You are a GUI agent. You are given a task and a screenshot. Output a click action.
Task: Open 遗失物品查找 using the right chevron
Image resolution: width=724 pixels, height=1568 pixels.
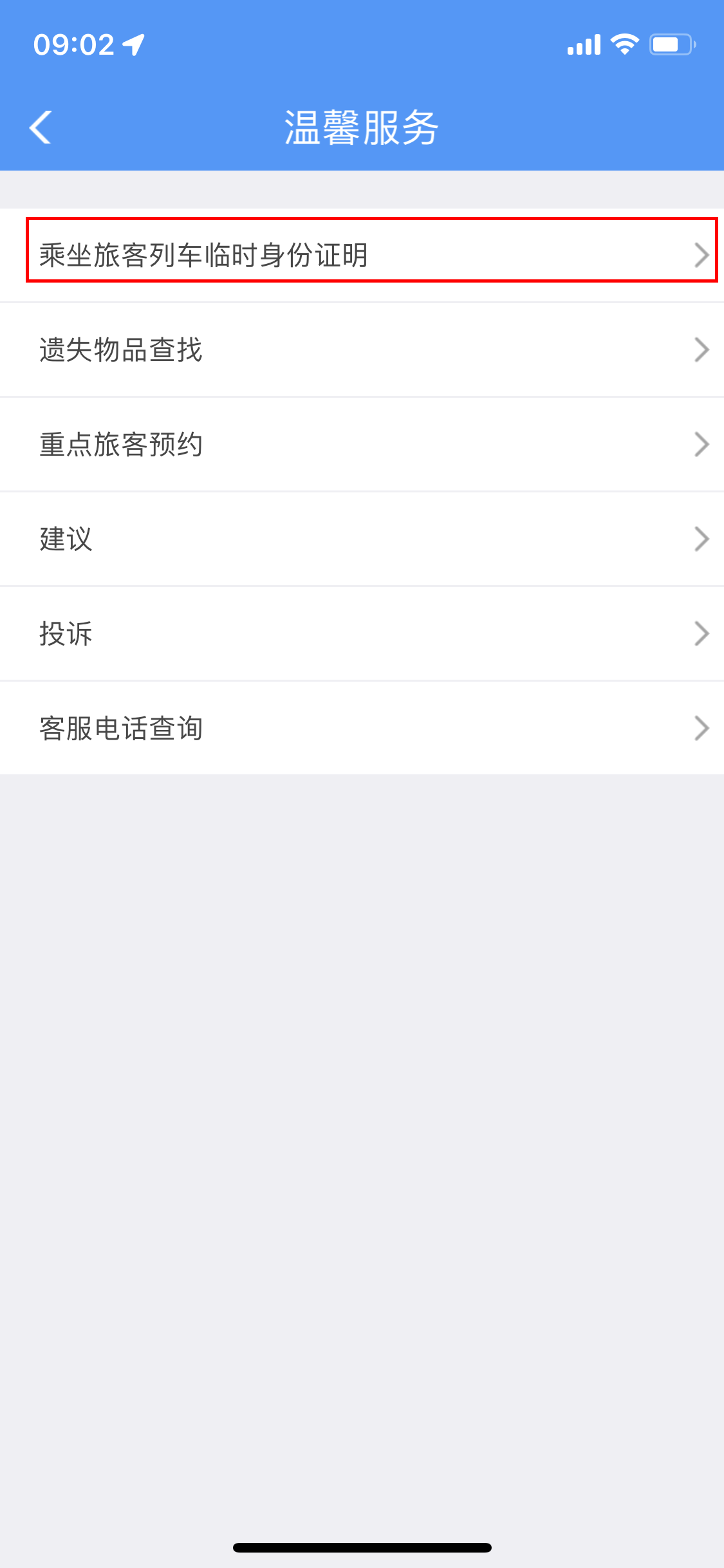pyautogui.click(x=702, y=348)
